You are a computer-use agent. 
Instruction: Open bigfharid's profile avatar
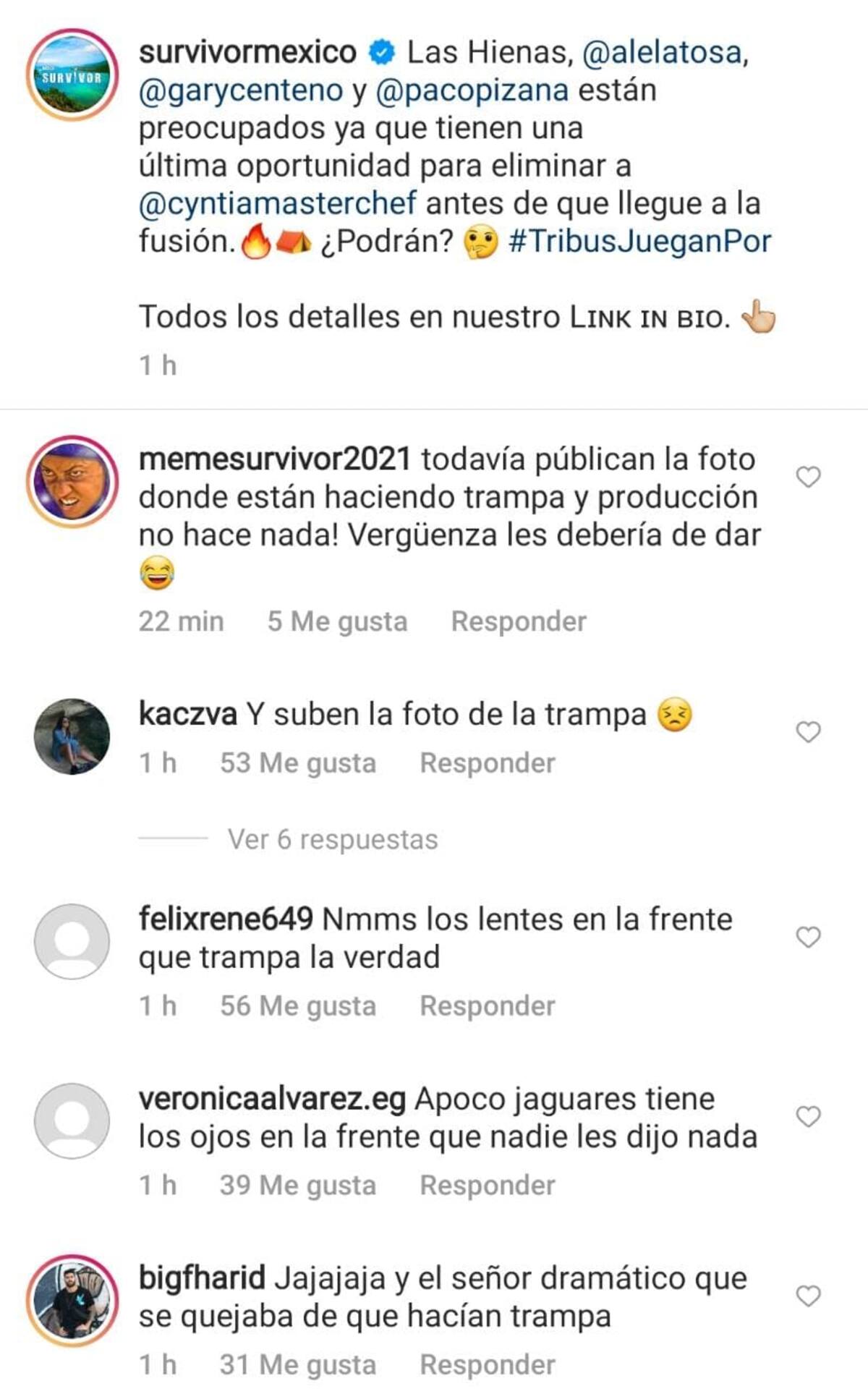(72, 1301)
